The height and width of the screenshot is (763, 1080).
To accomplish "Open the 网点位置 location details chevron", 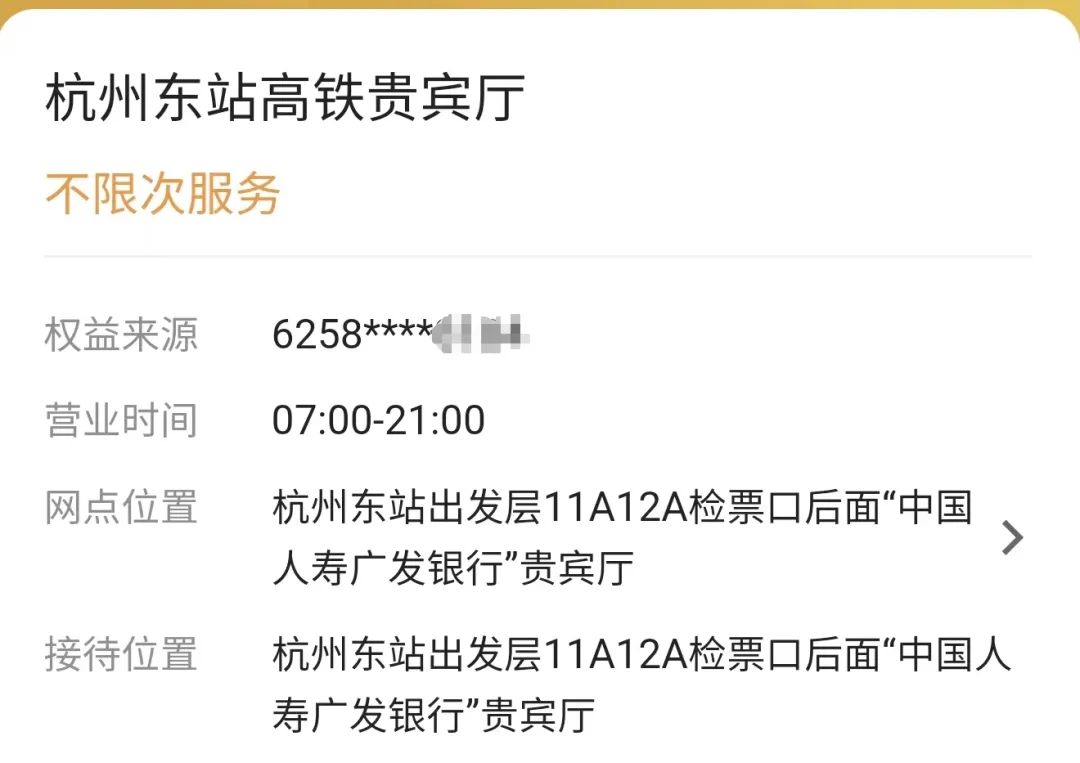I will click(1012, 539).
